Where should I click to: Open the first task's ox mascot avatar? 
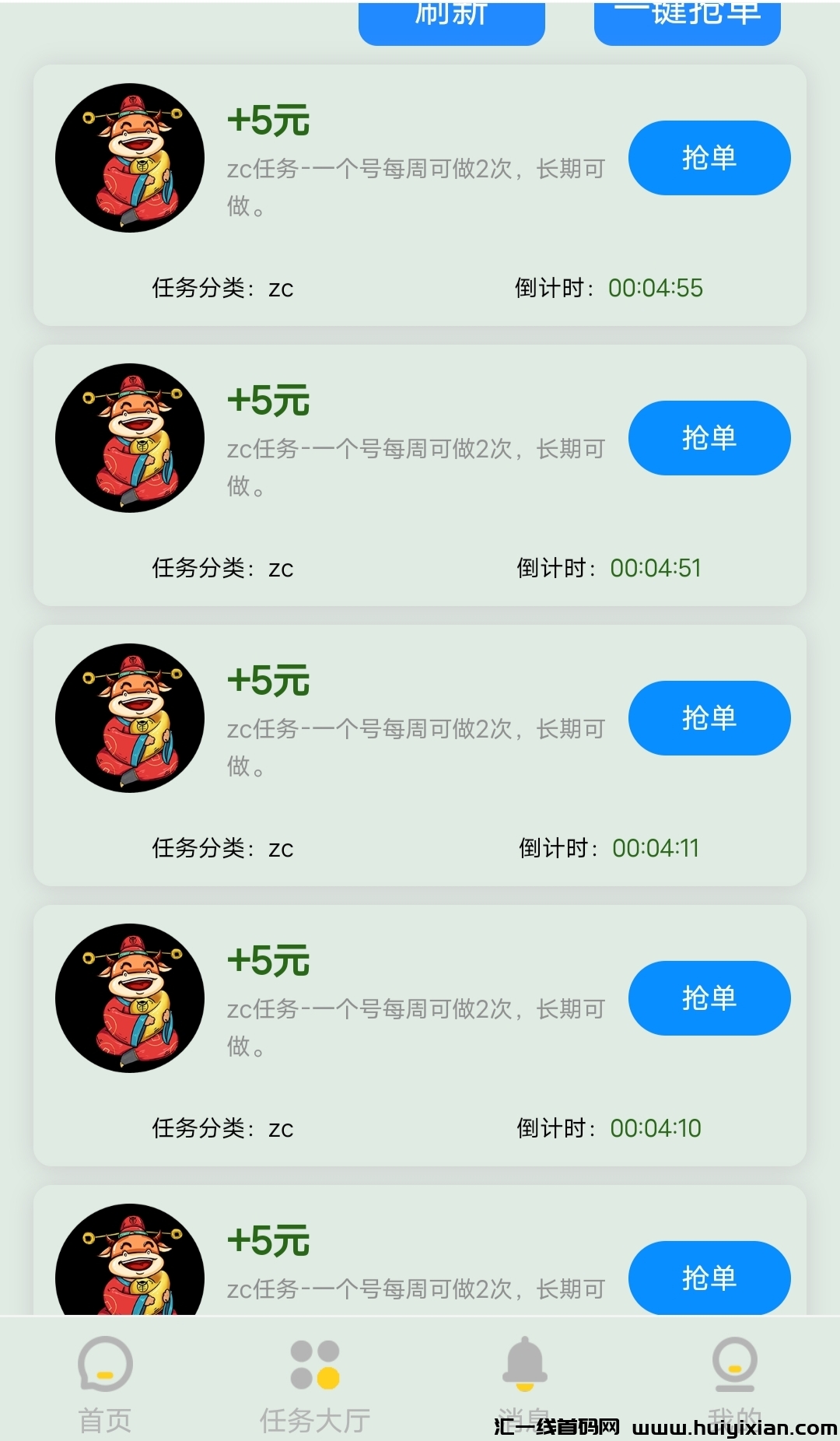pos(130,158)
